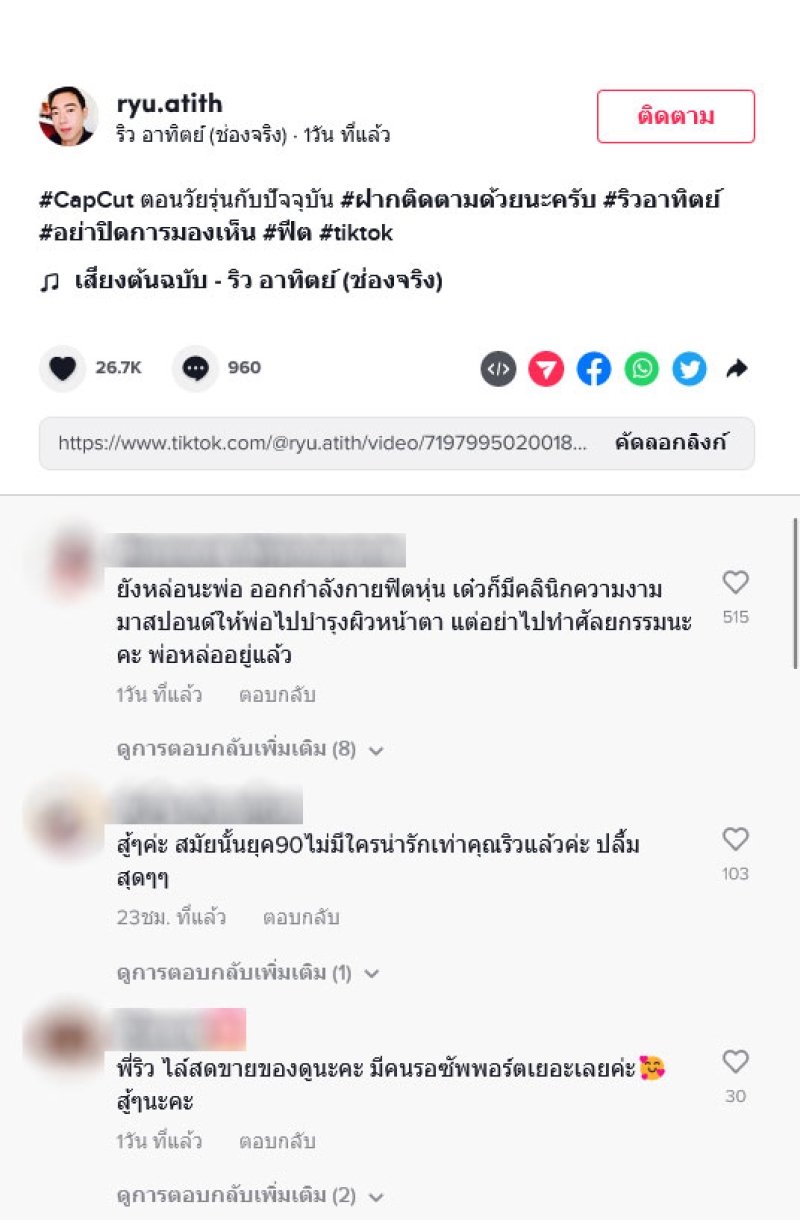Share to Twitter

689,369
